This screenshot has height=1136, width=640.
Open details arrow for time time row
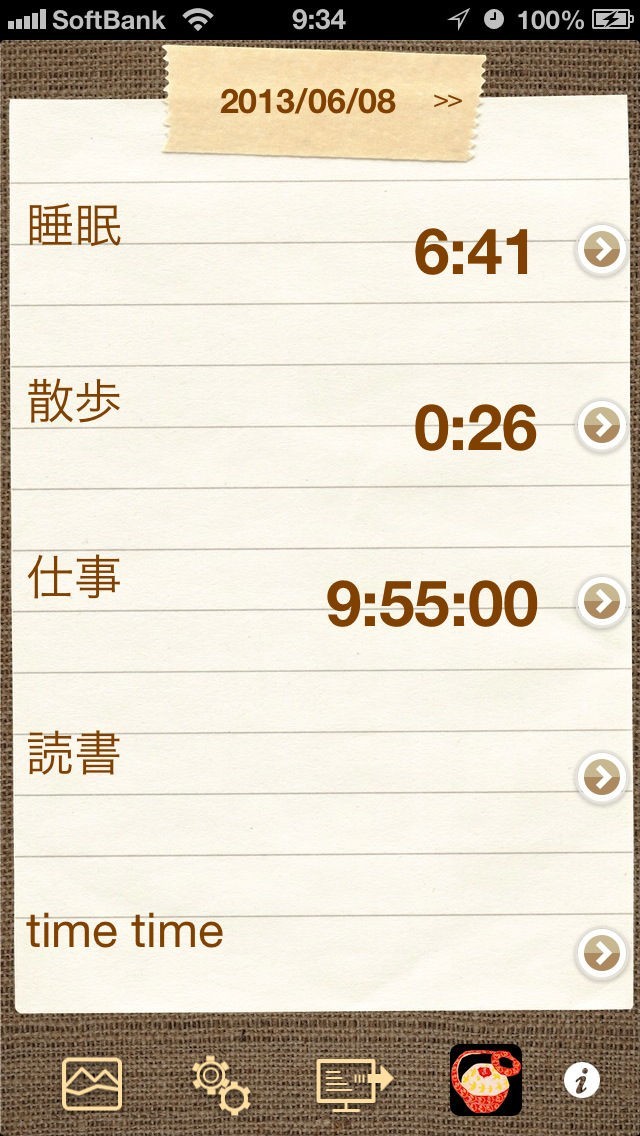click(x=601, y=953)
